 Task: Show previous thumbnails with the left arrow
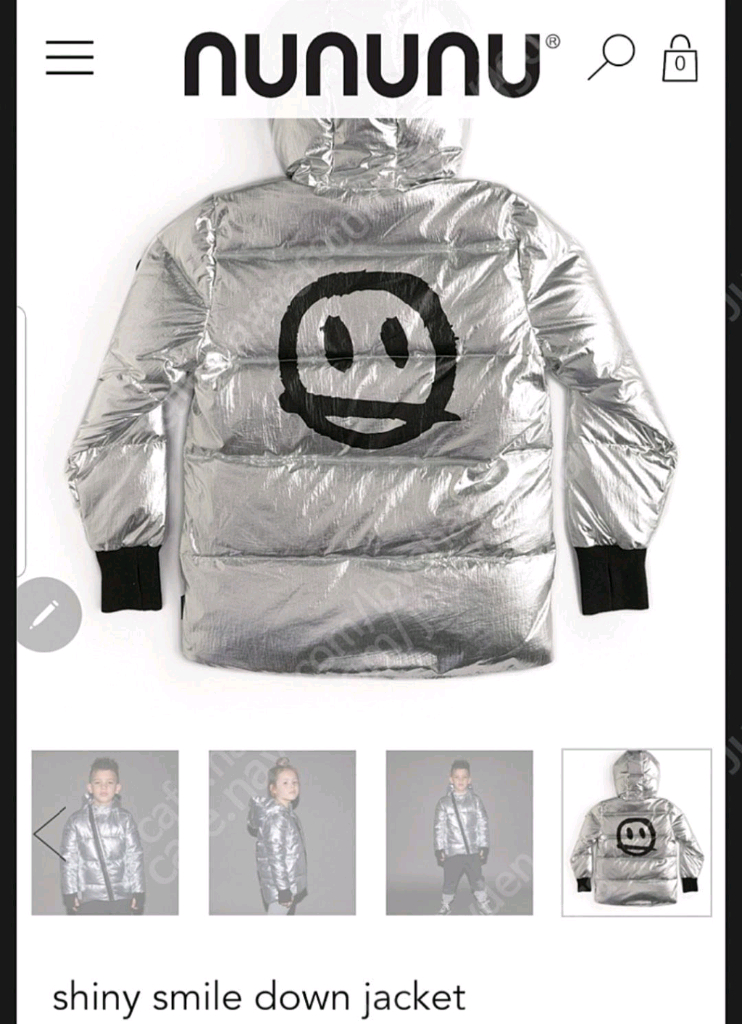49,833
